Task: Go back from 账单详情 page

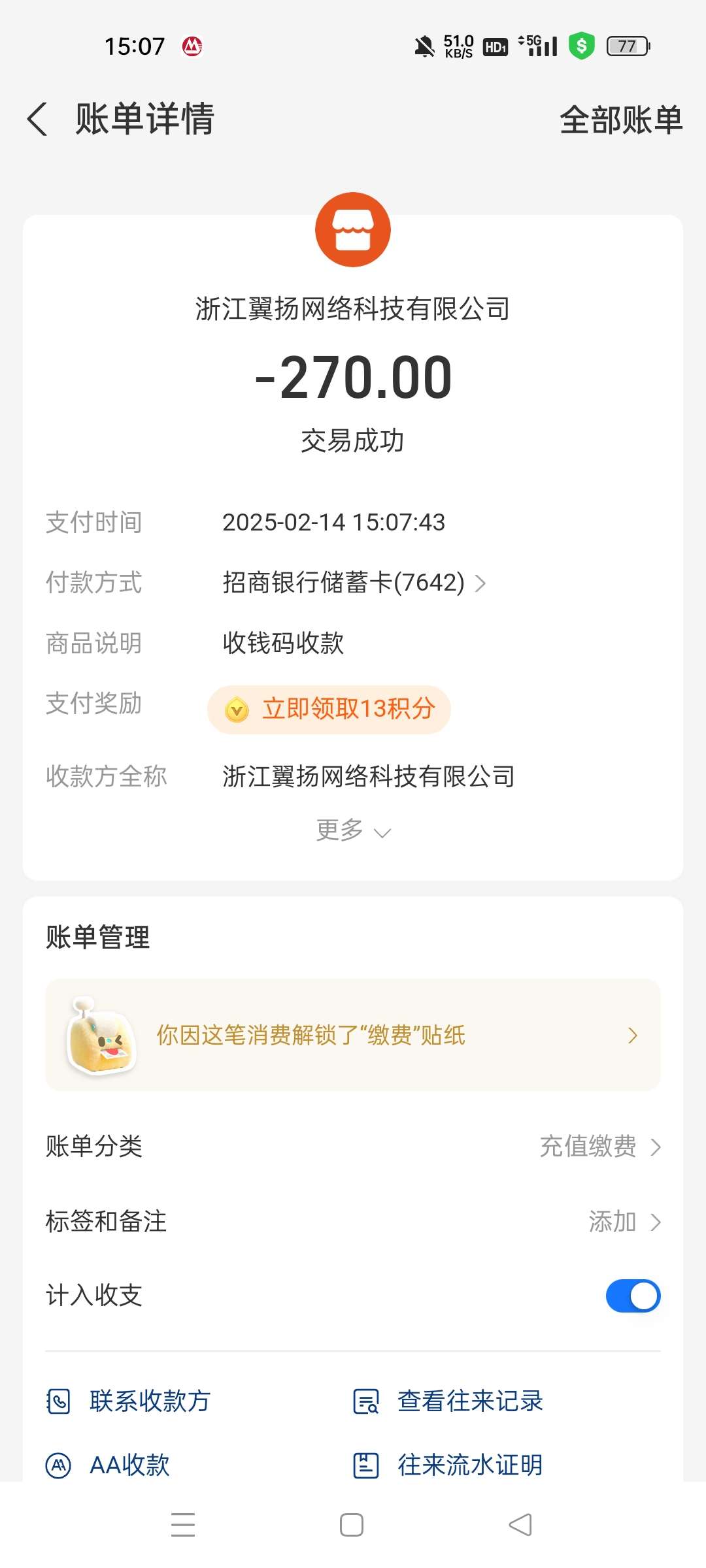Action: pyautogui.click(x=38, y=119)
